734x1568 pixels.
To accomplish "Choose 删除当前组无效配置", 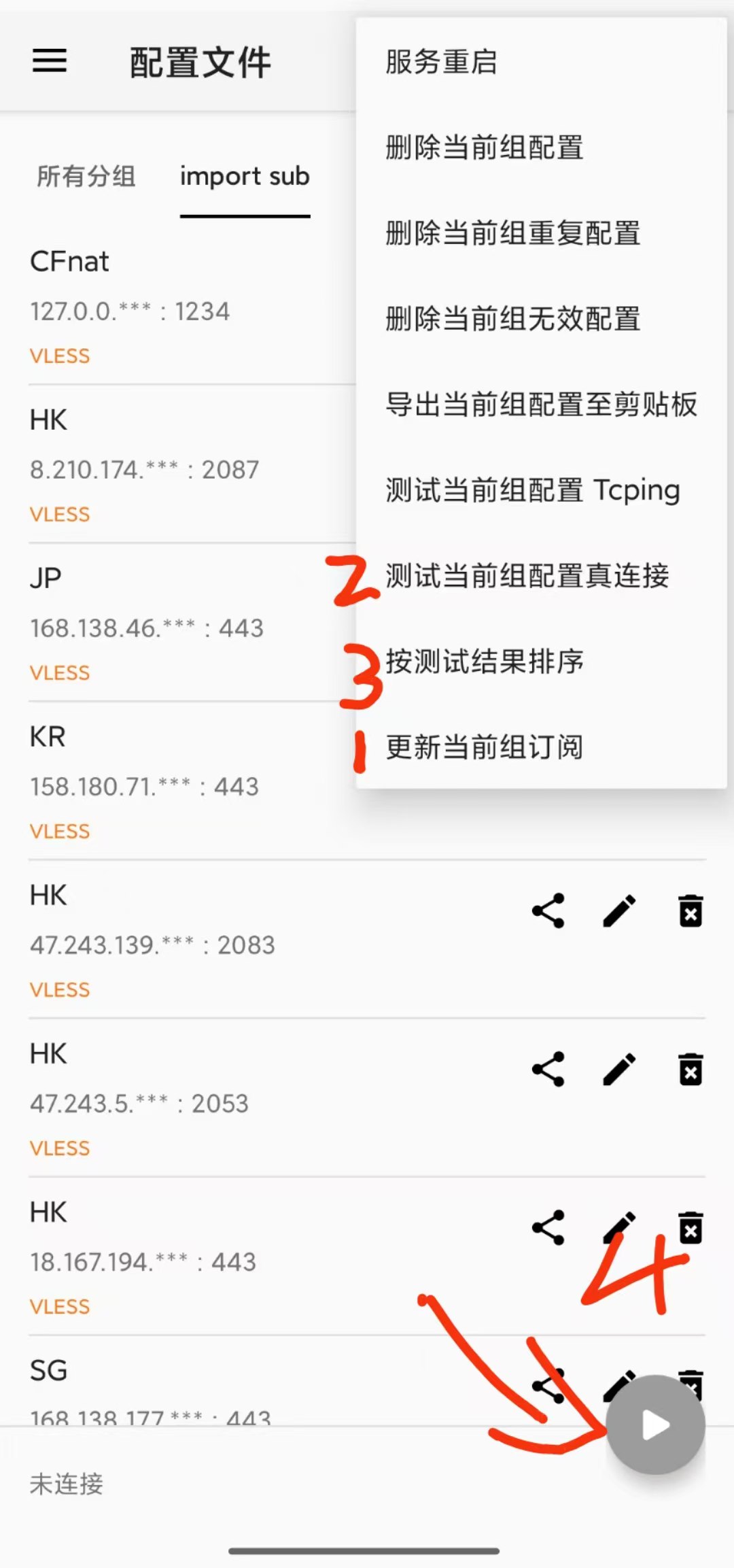I will click(513, 319).
